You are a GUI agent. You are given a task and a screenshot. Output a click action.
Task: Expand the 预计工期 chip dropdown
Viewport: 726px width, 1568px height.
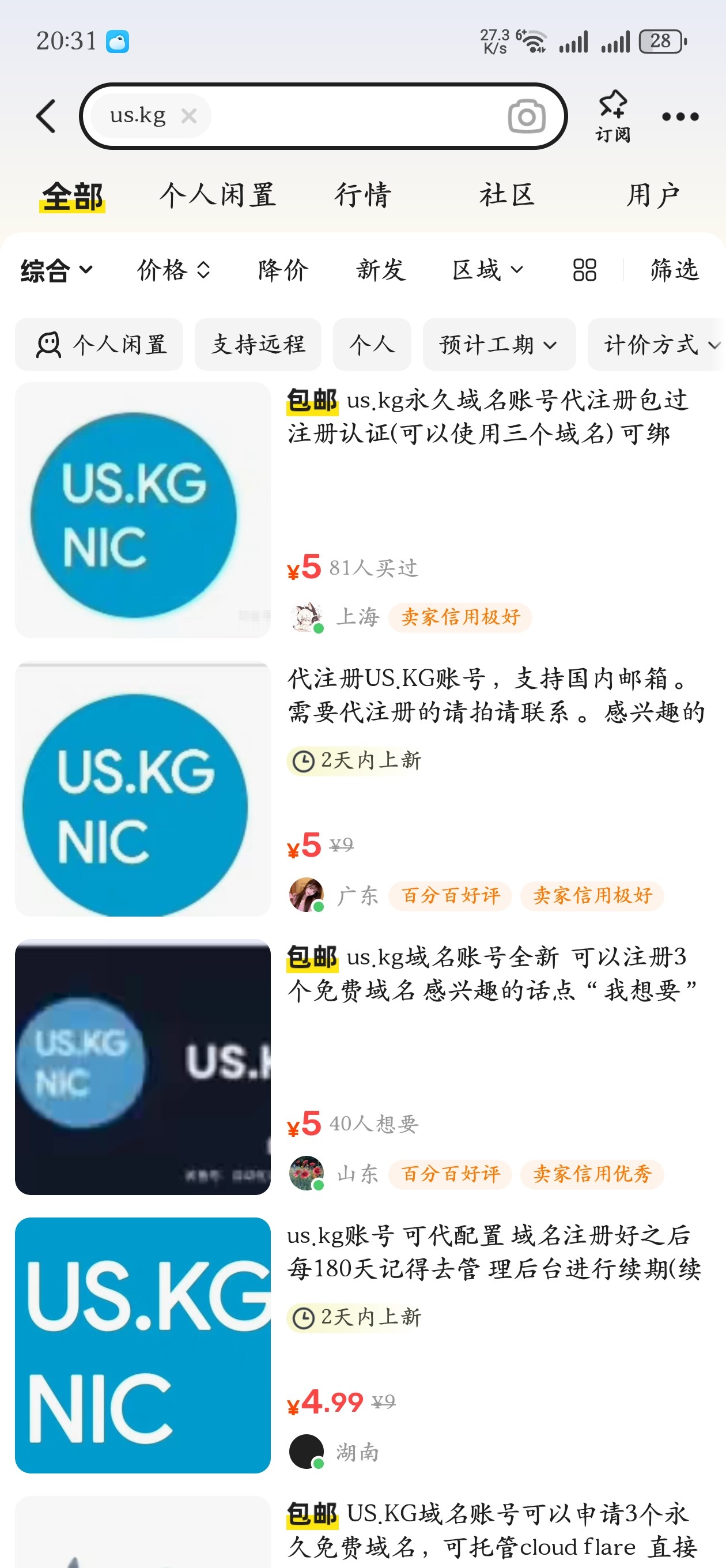click(498, 345)
